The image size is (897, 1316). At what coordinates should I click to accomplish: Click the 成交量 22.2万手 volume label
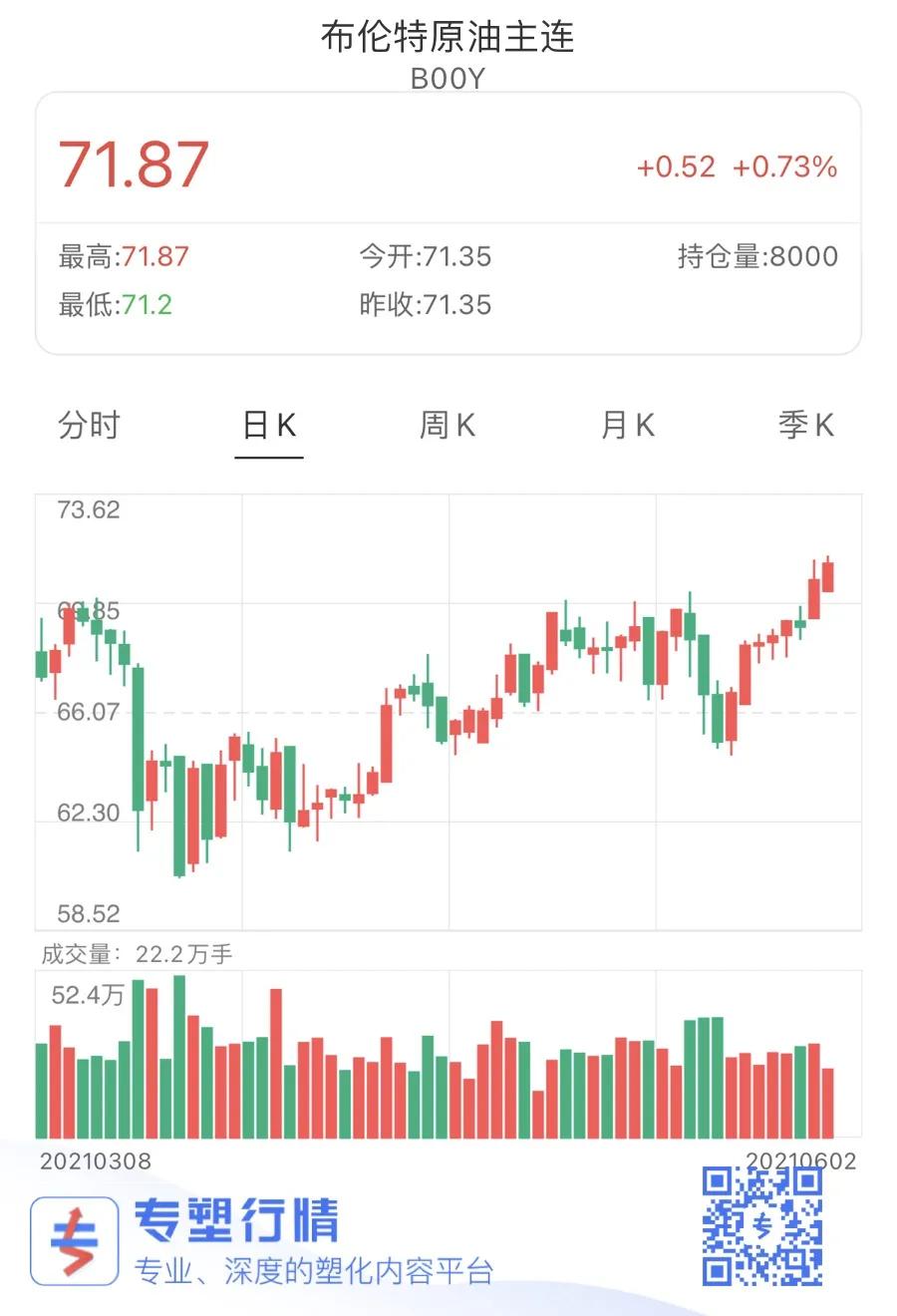pos(137,952)
